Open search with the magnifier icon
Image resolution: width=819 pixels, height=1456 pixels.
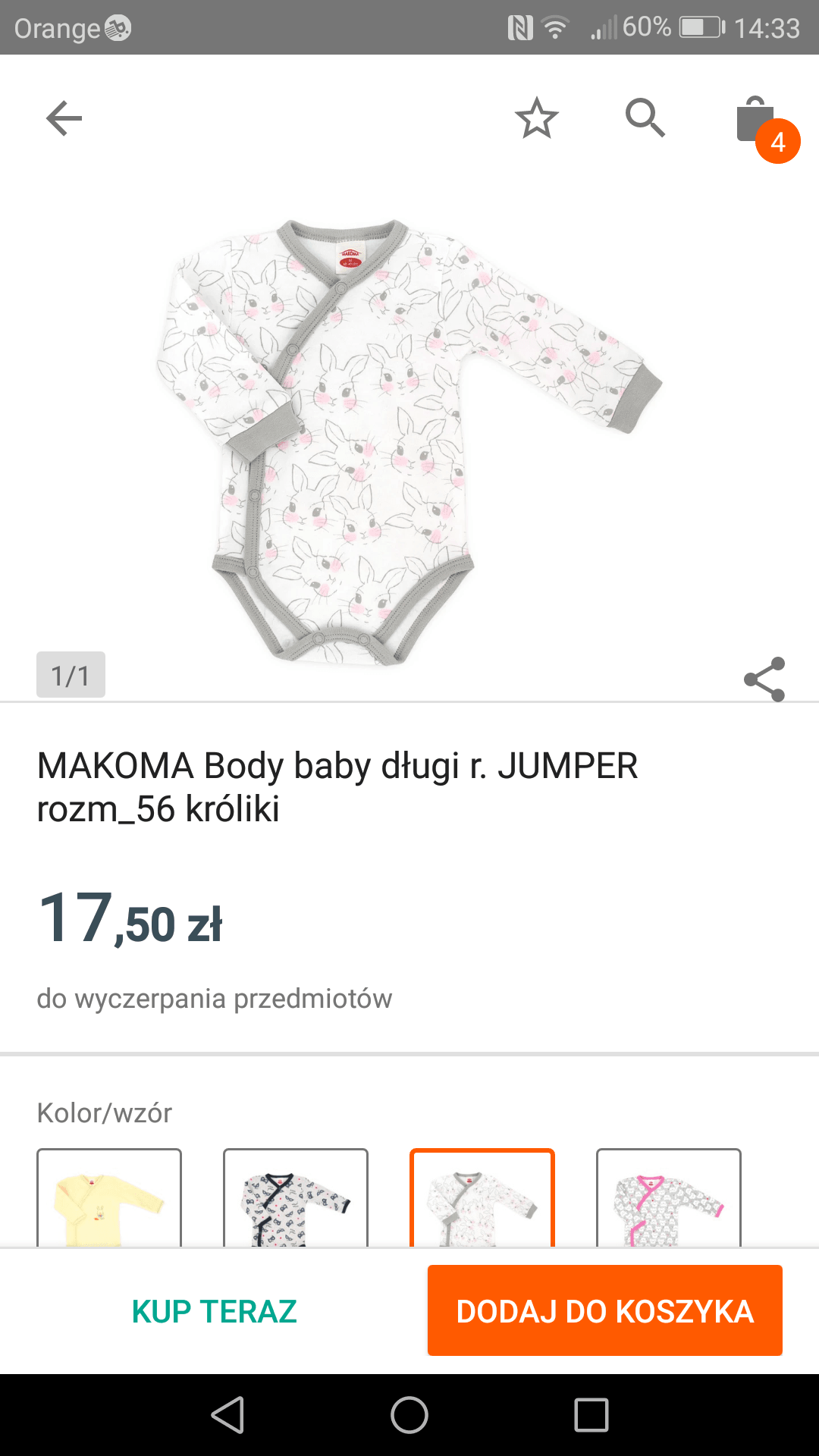(x=645, y=118)
